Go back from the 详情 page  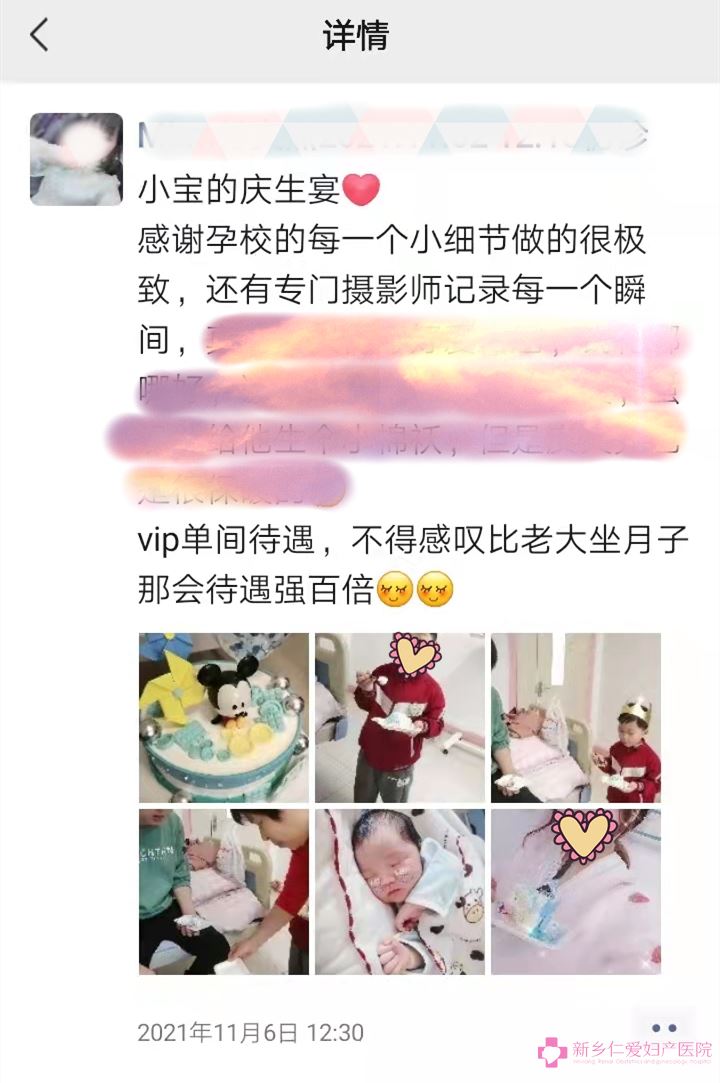38,37
